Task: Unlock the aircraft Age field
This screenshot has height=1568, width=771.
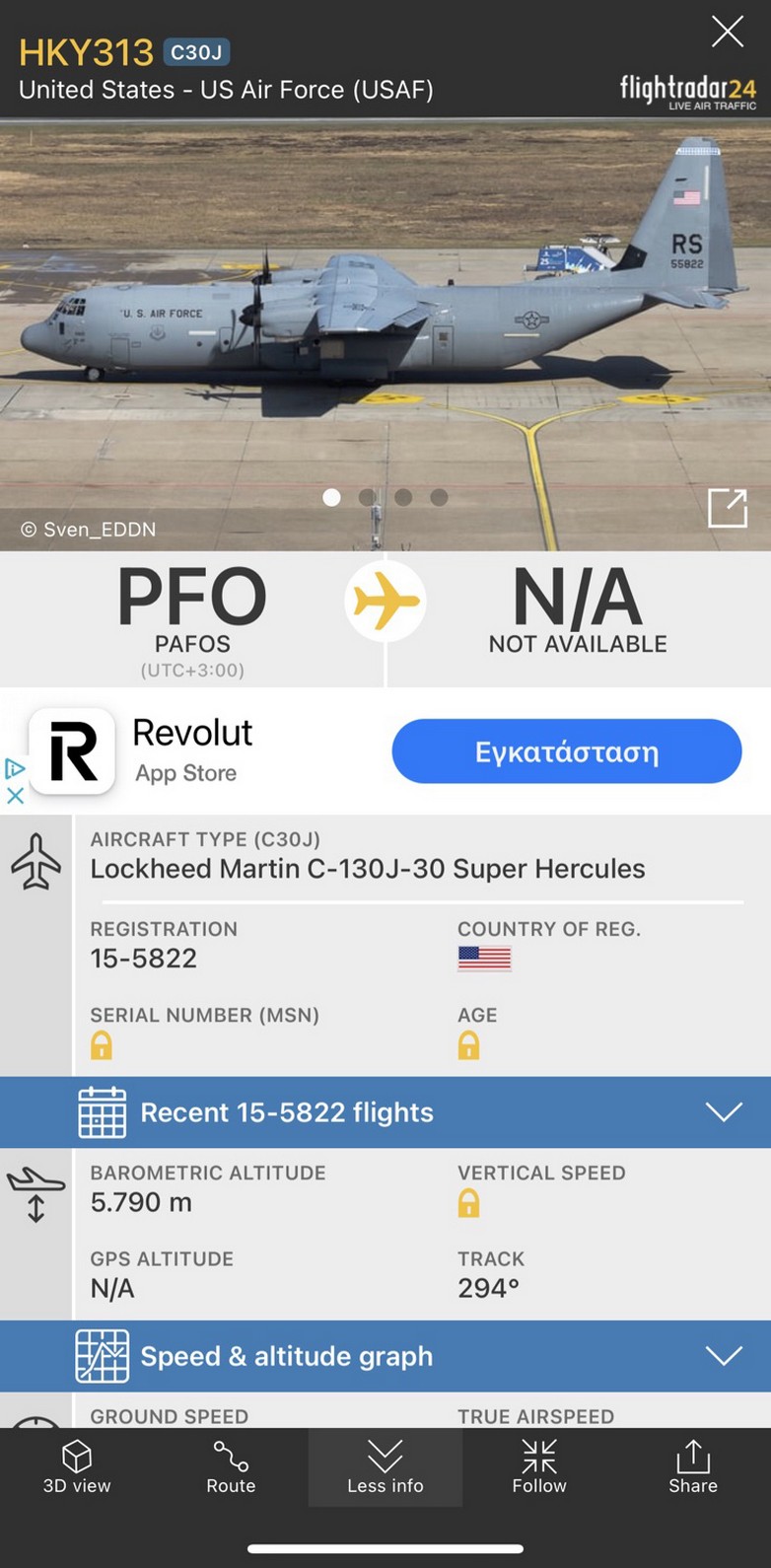Action: [468, 1045]
